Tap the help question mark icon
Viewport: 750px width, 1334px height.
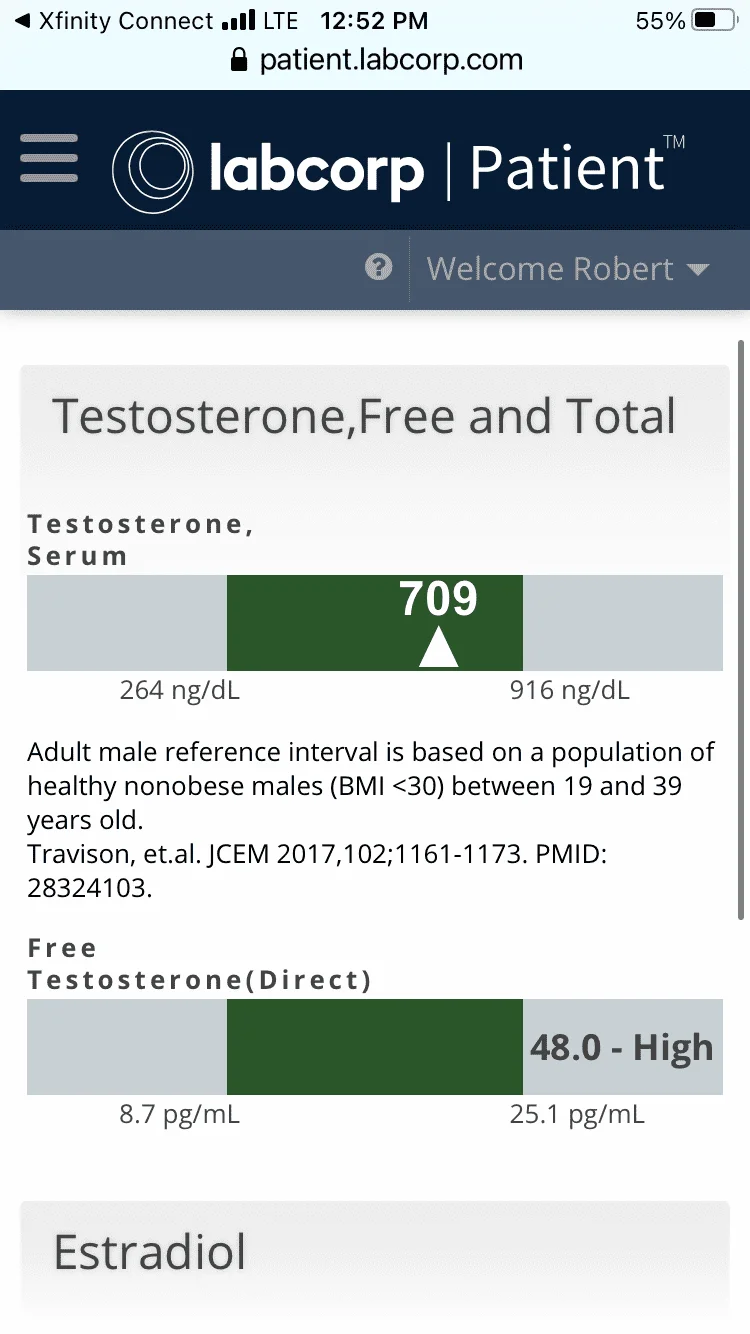click(x=378, y=268)
